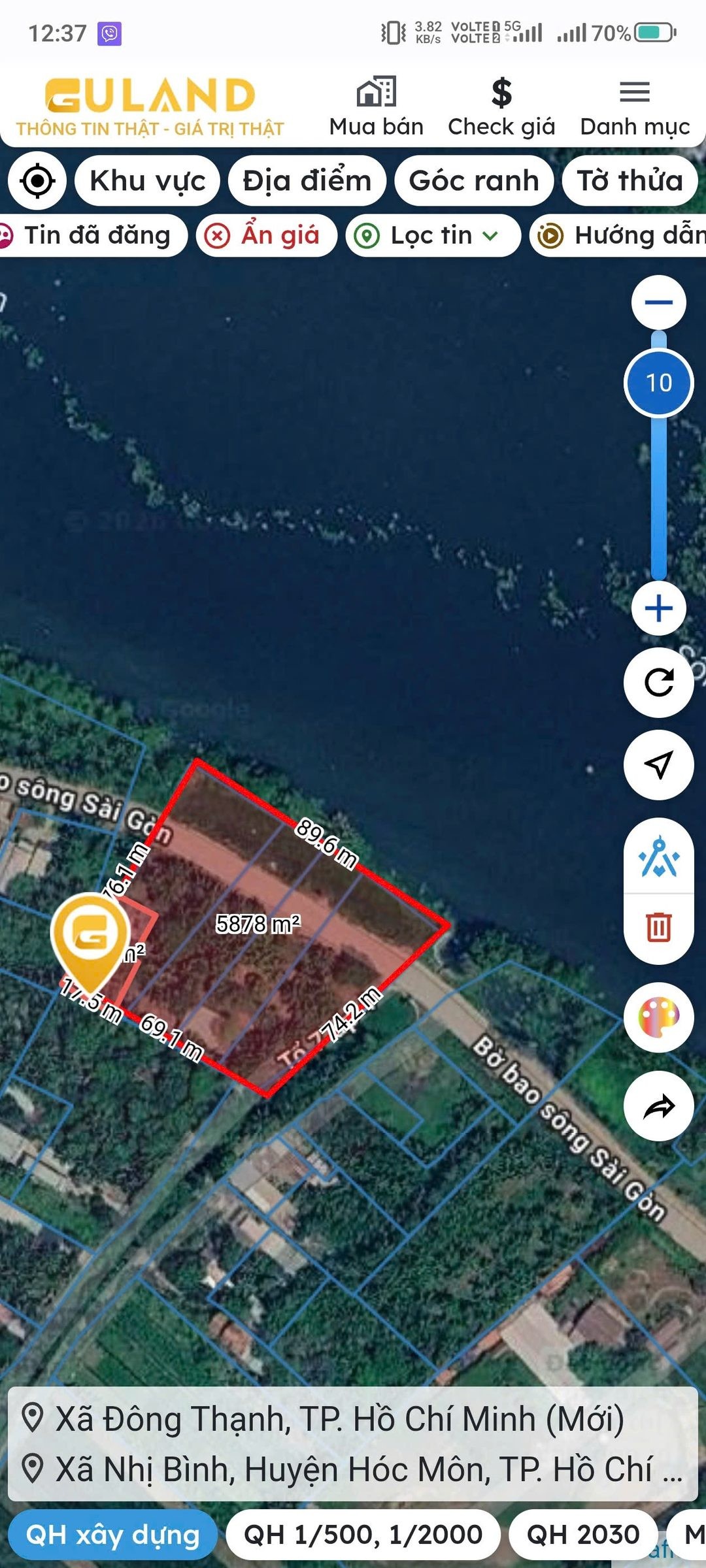Select the Khu vực chip

pos(147,181)
